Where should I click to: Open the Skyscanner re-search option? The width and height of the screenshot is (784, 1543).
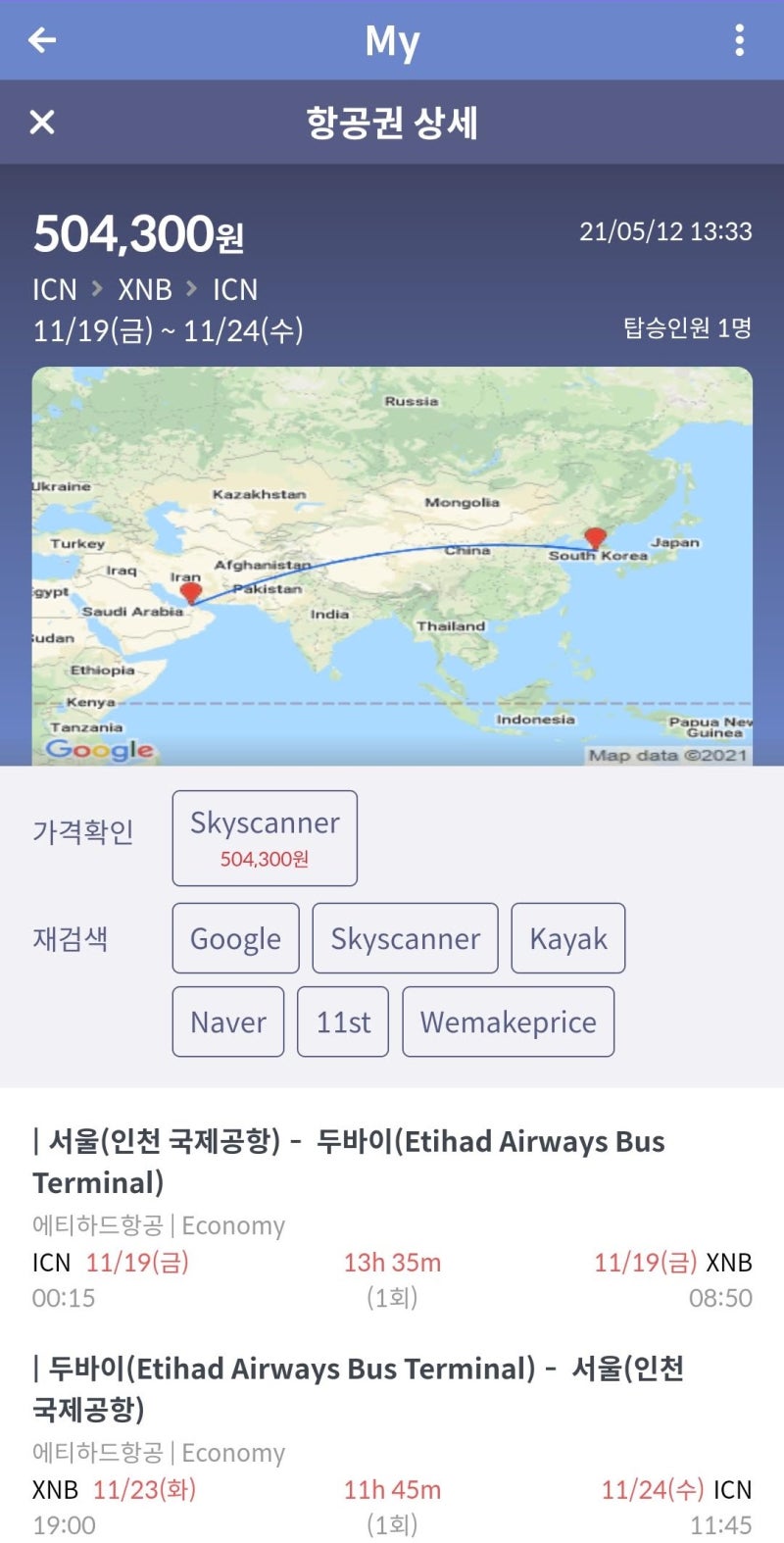pos(405,938)
